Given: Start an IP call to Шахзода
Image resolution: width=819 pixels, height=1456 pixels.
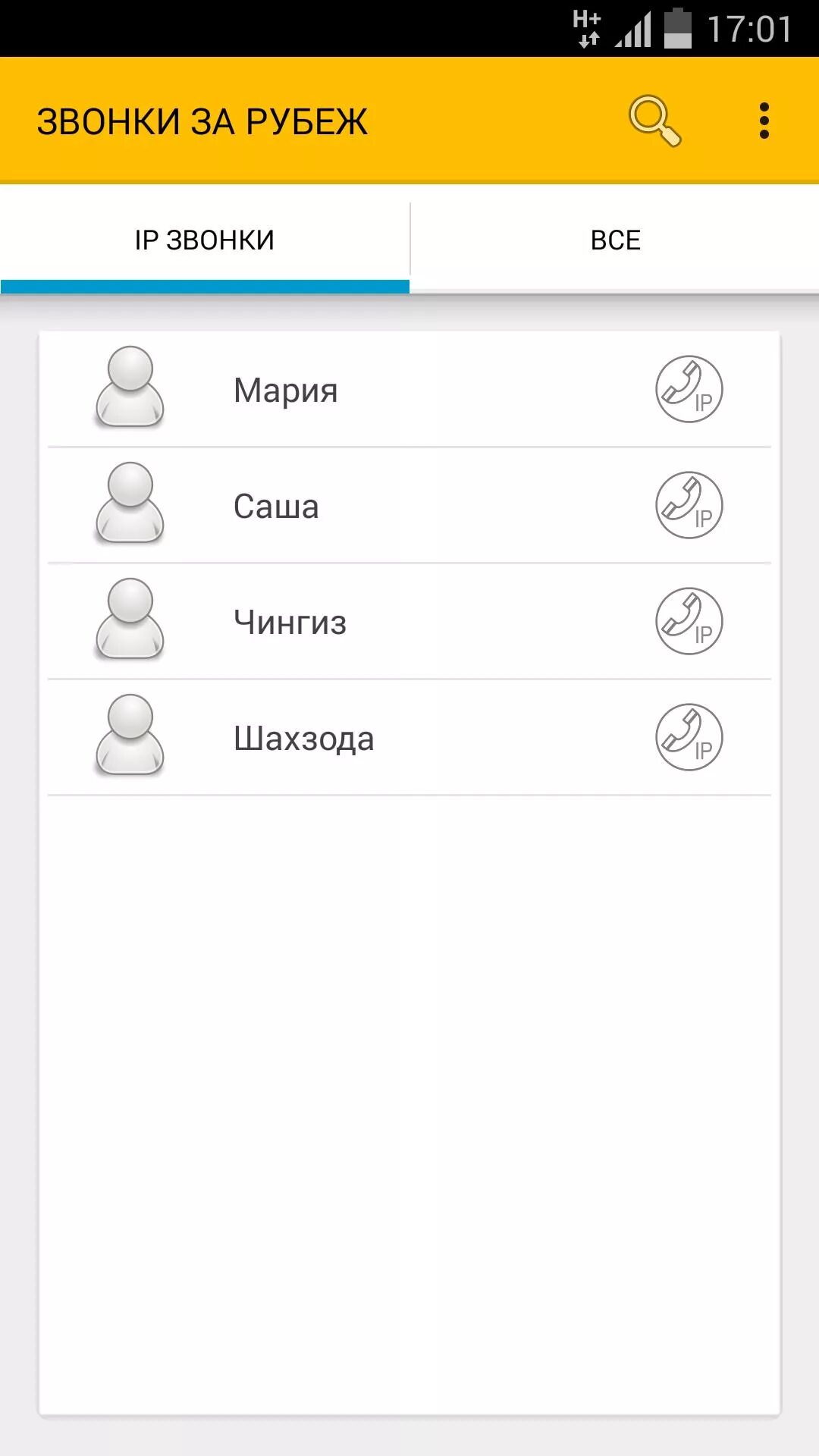Looking at the screenshot, I should (x=689, y=738).
